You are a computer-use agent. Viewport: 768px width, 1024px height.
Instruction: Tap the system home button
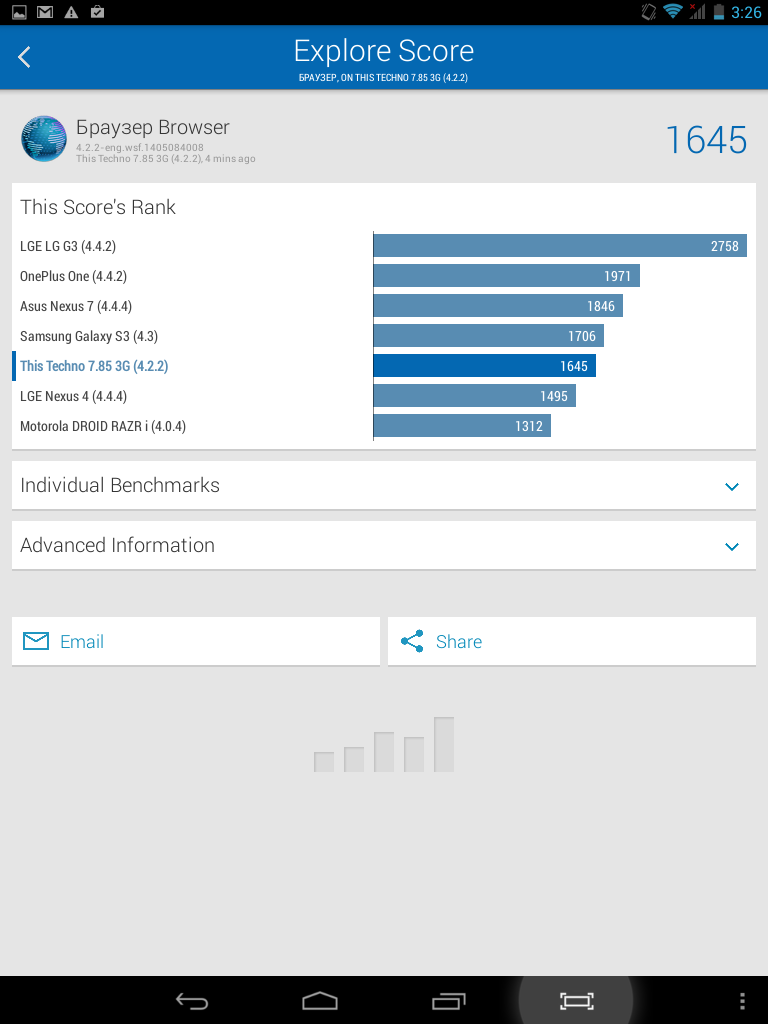point(320,1000)
